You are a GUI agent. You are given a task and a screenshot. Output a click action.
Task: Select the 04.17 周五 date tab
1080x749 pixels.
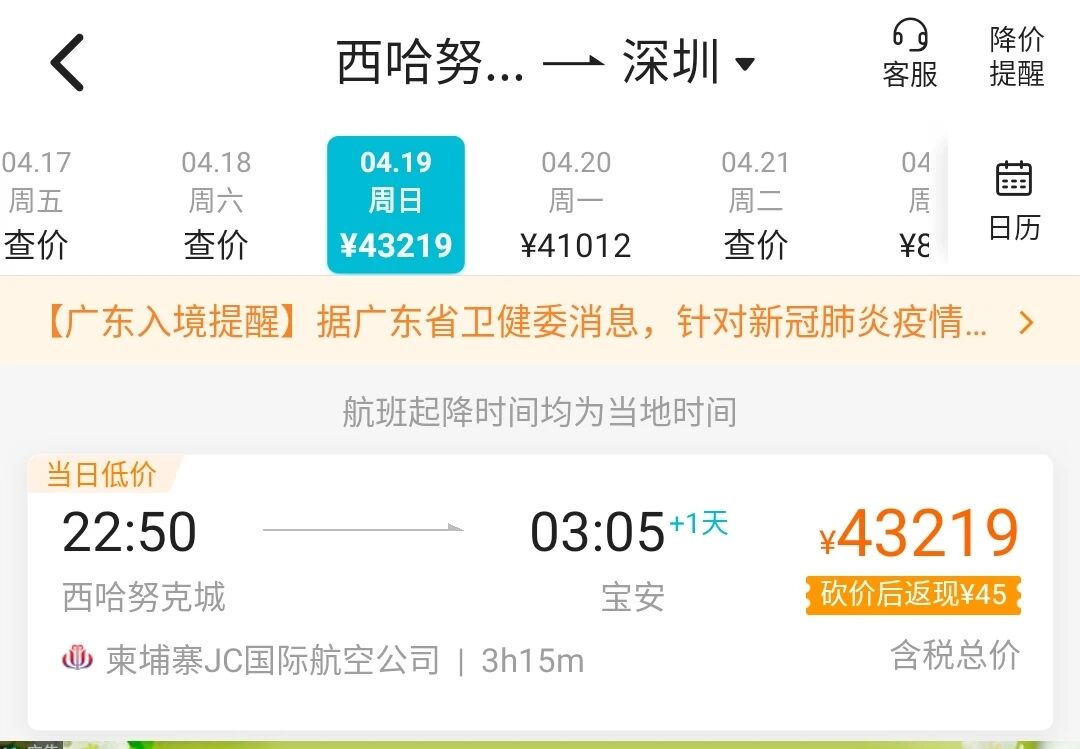tap(36, 204)
